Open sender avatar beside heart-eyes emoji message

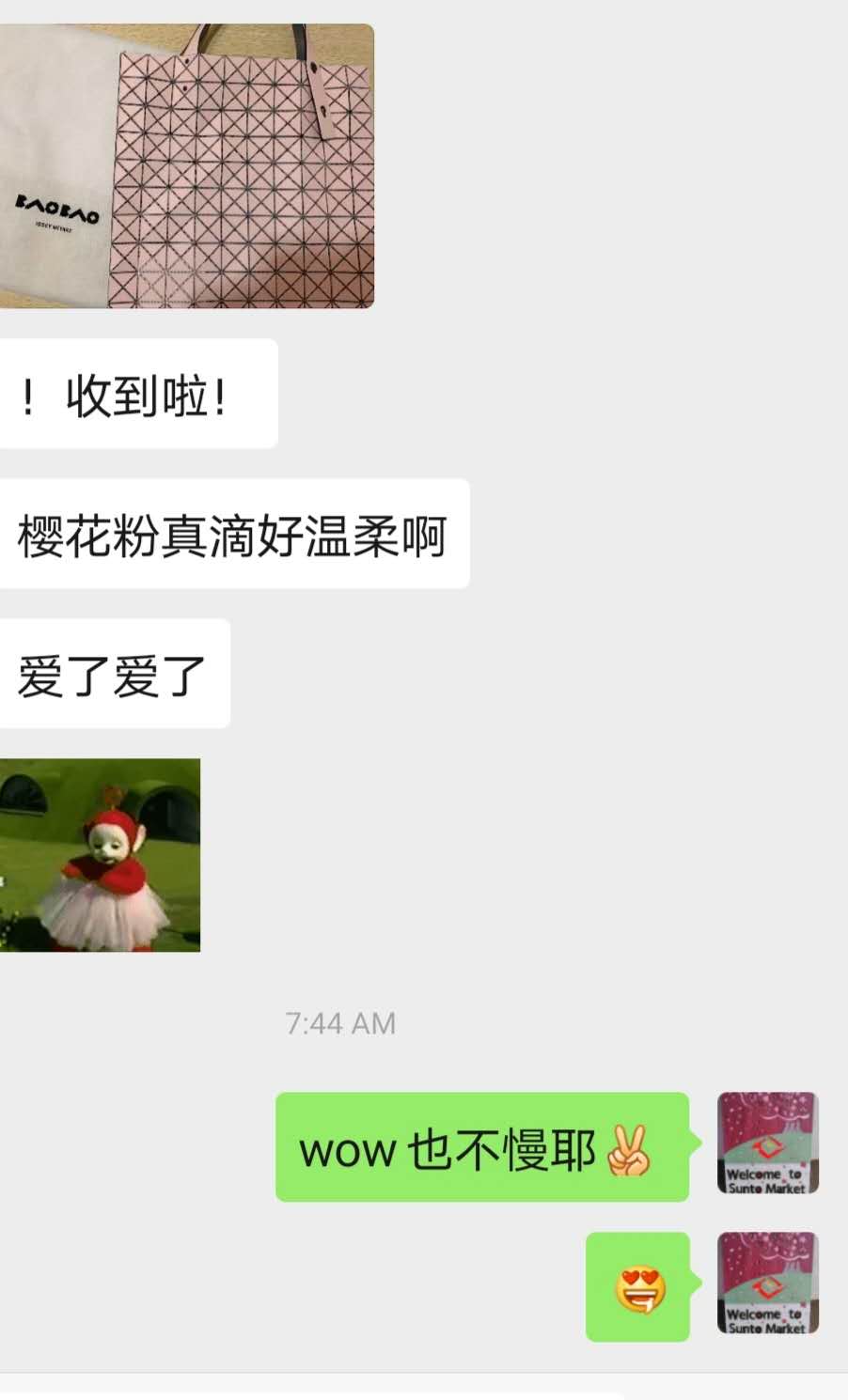pyautogui.click(x=767, y=1283)
